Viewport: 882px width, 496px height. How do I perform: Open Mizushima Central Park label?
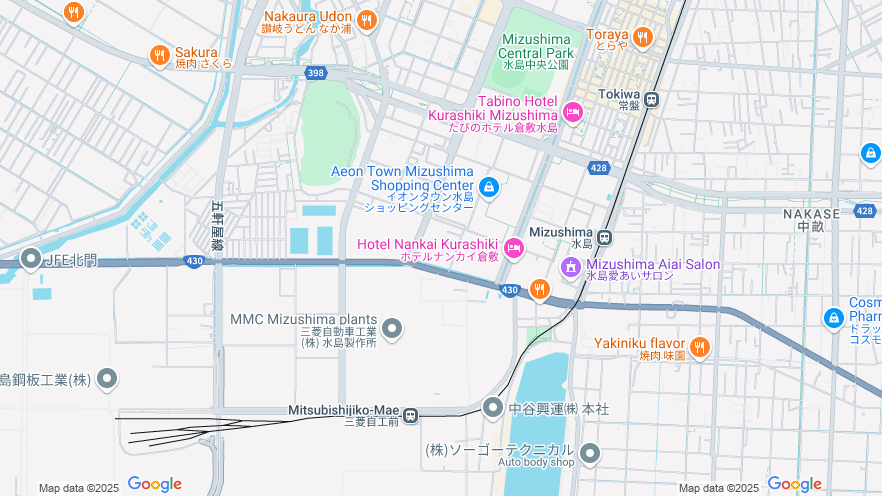(537, 46)
